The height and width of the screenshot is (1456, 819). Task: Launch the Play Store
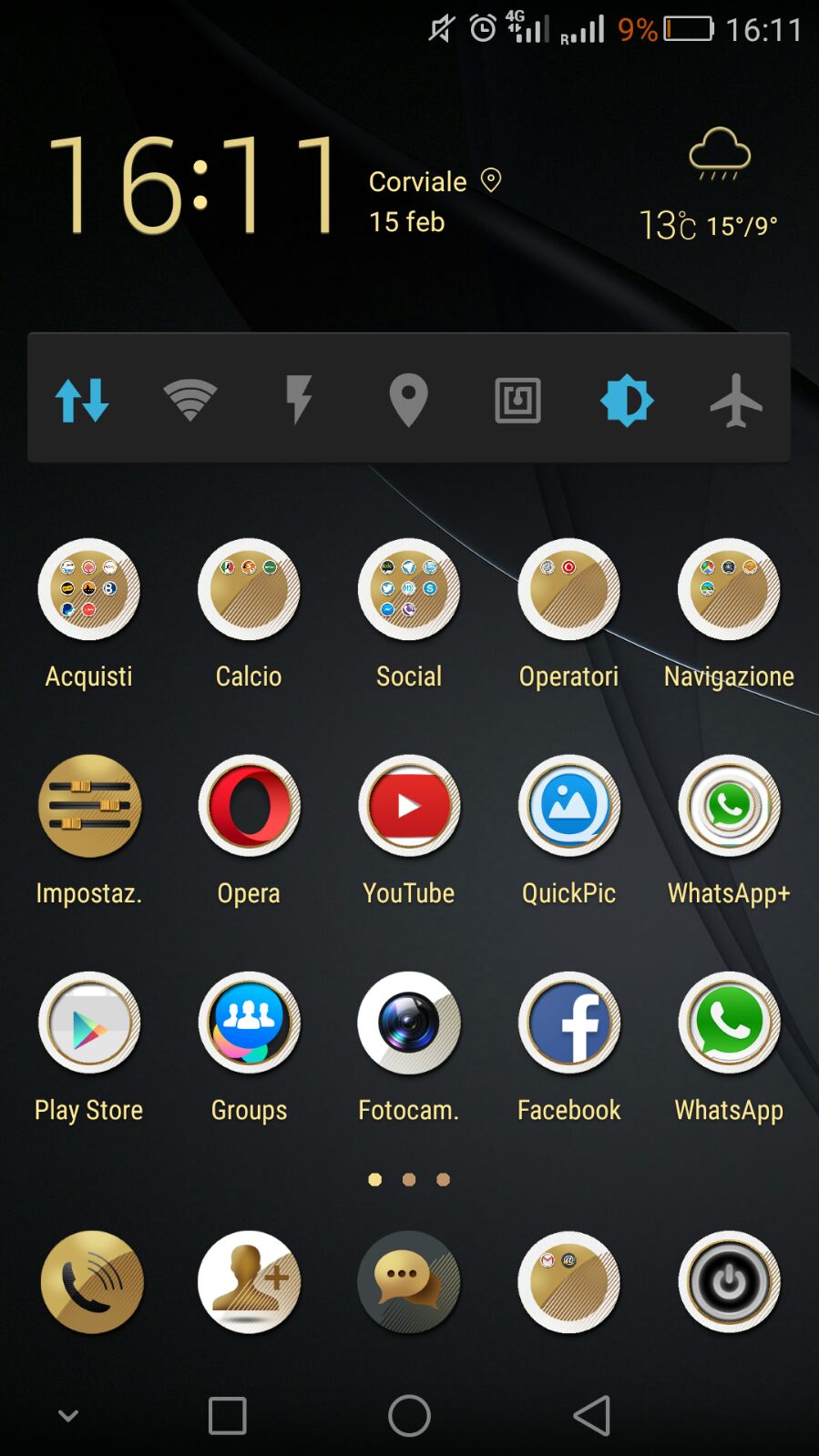point(88,1023)
